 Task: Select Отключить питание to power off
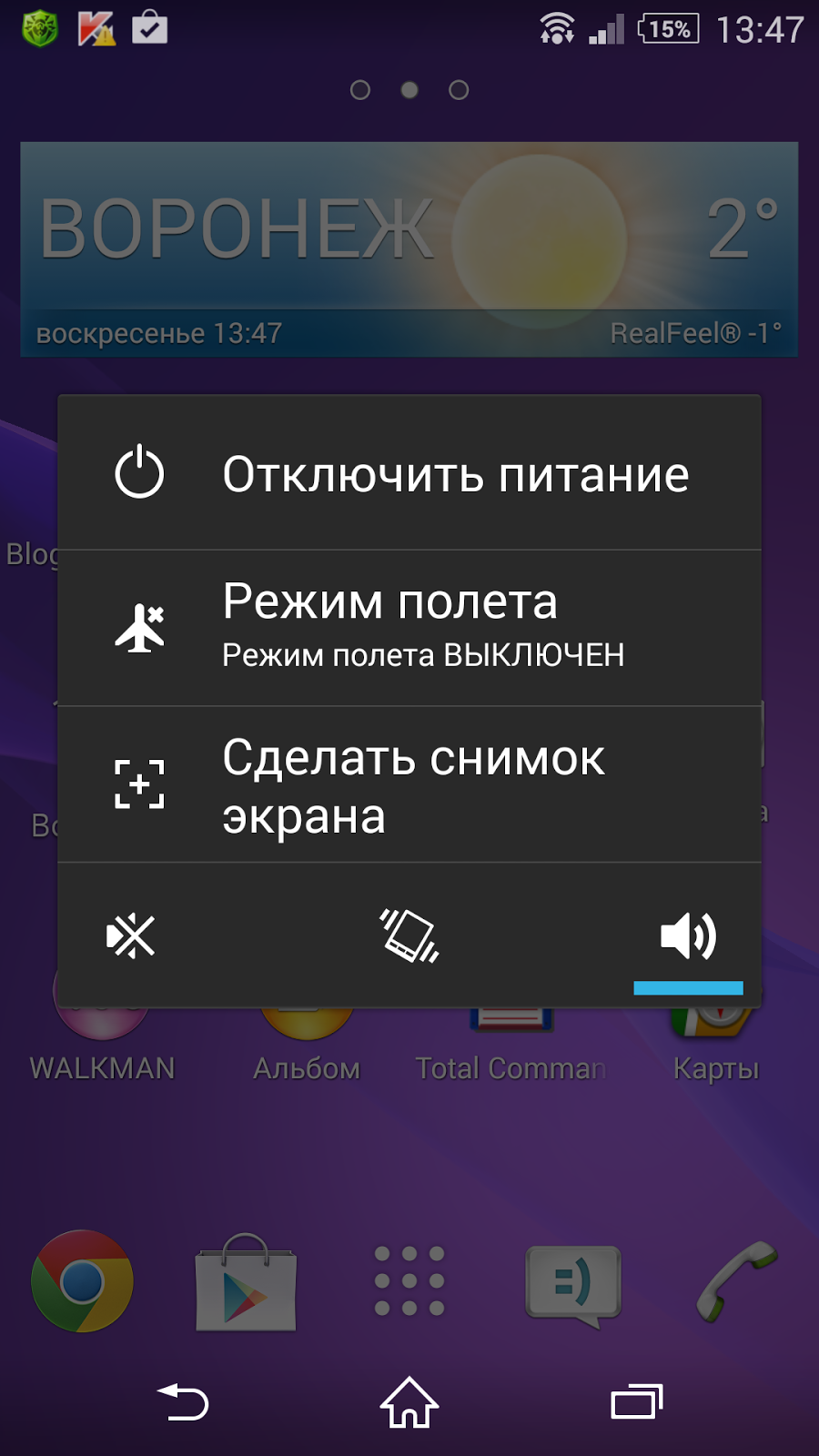tap(409, 474)
